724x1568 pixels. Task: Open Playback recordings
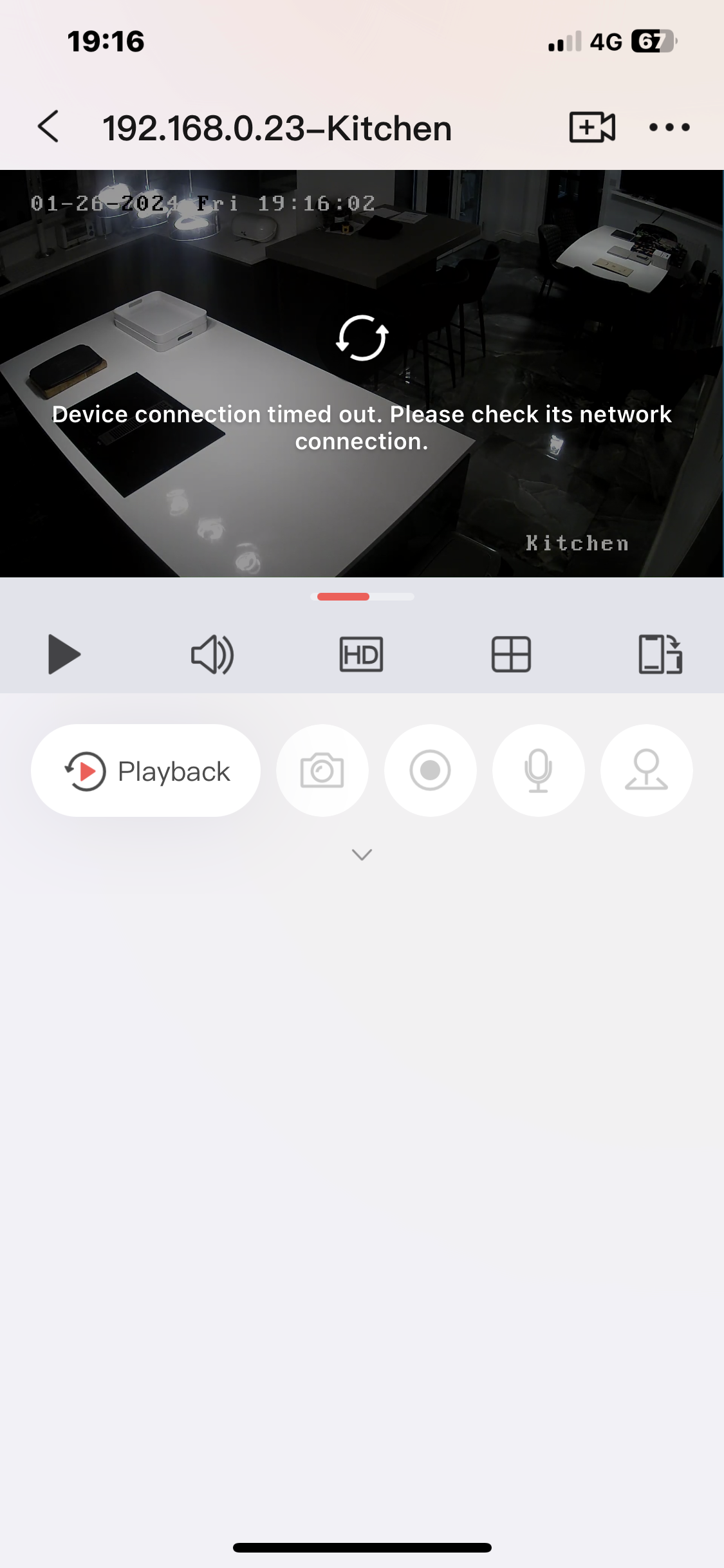tap(146, 770)
